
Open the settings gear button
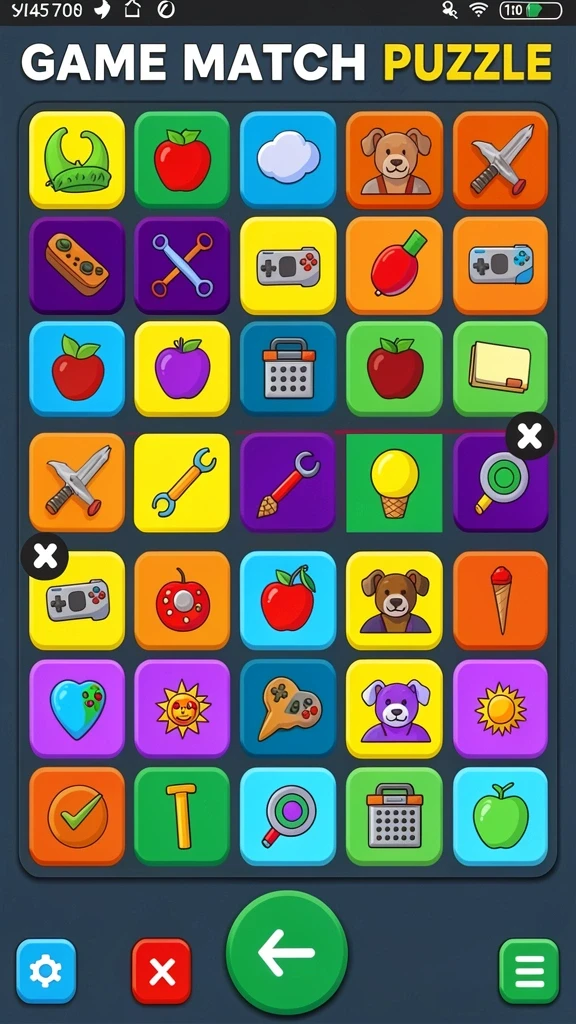click(46, 971)
